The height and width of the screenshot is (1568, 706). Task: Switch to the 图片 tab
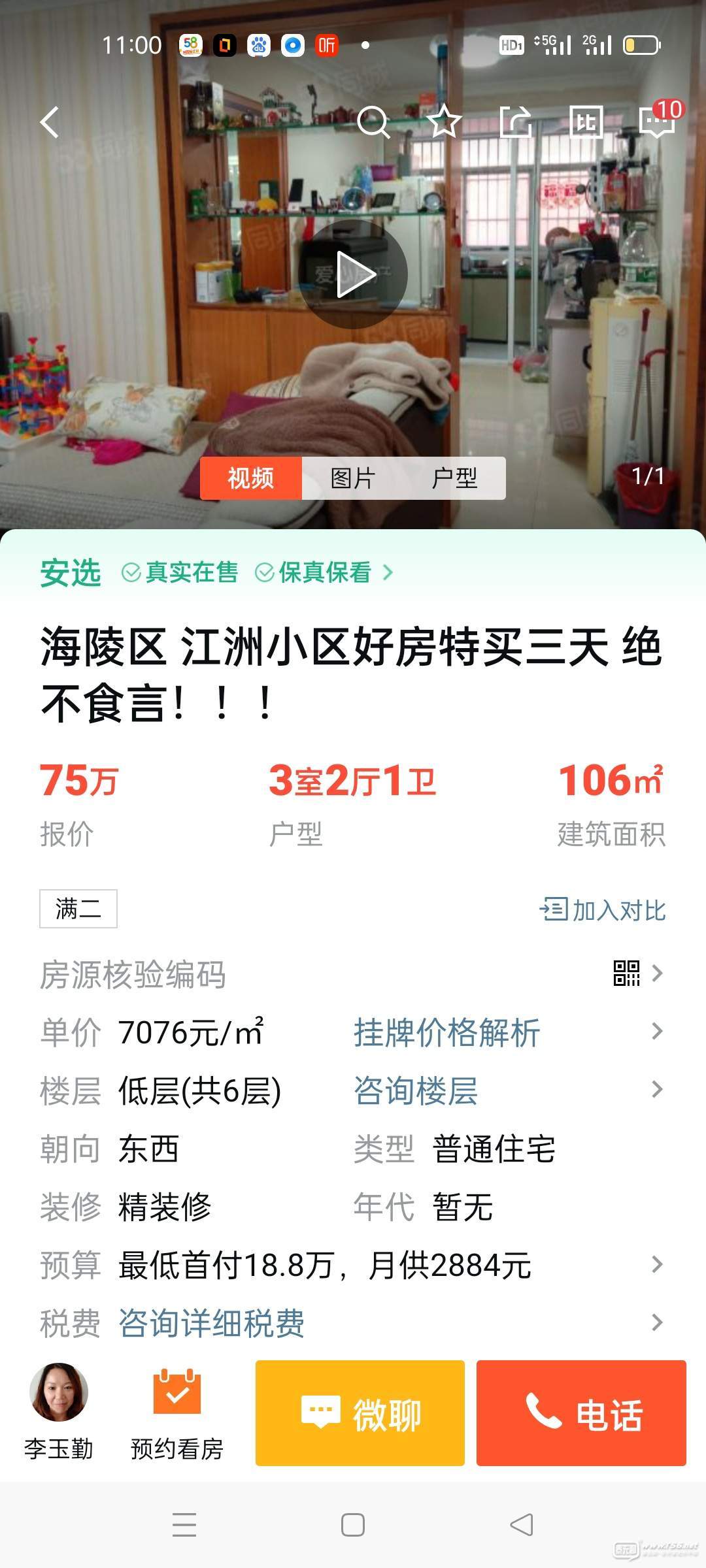[352, 478]
